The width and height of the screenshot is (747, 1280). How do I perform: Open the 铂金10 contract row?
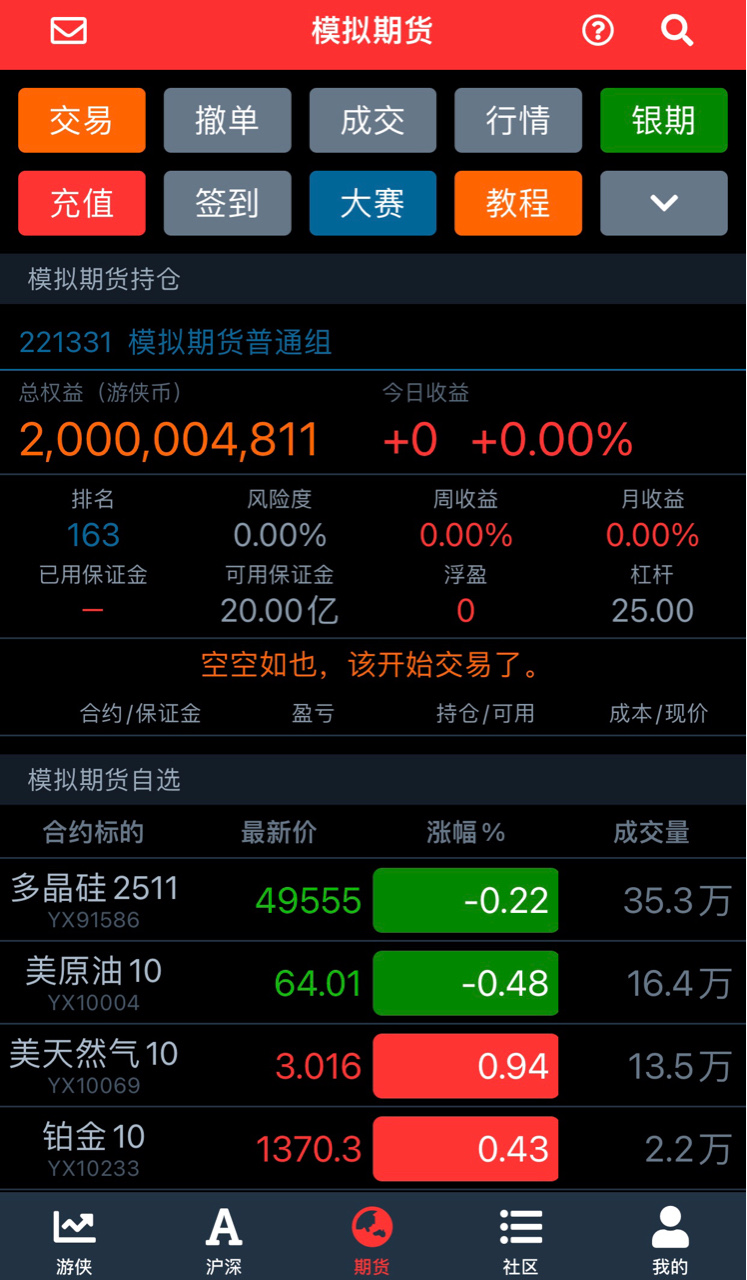373,1149
